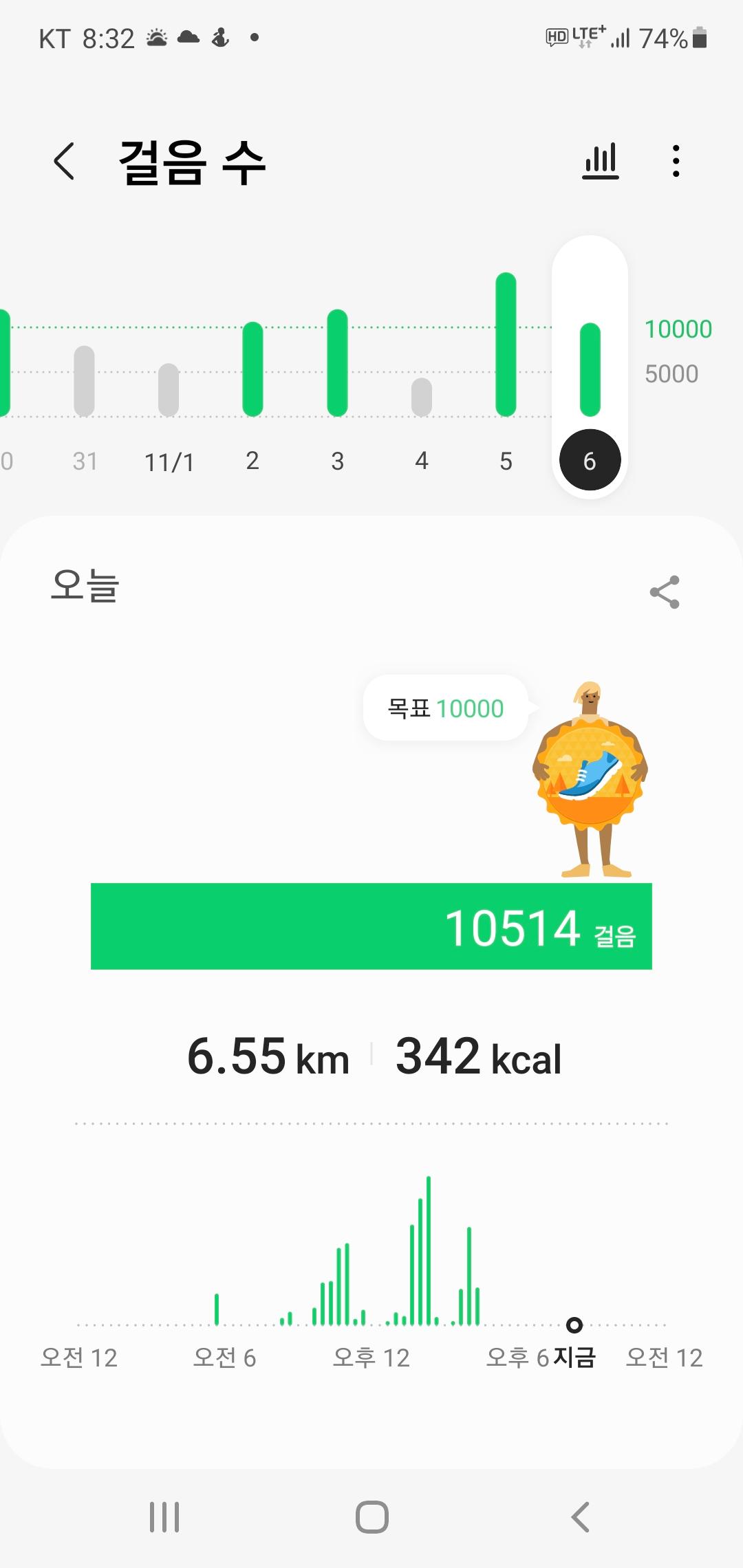This screenshot has height=1568, width=743.
Task: Select the bar for day 2
Action: coord(252,369)
